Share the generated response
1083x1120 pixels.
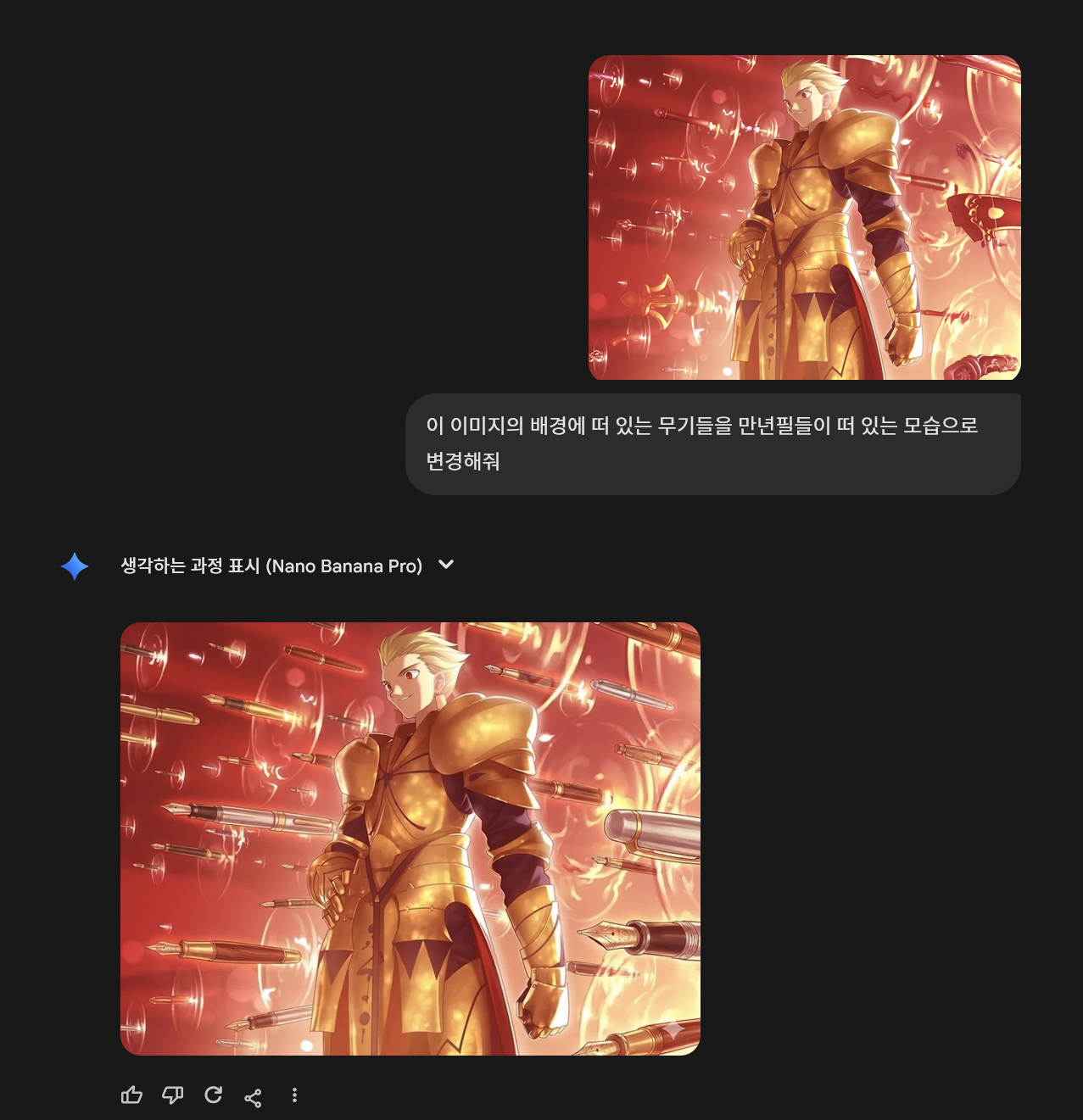253,1097
